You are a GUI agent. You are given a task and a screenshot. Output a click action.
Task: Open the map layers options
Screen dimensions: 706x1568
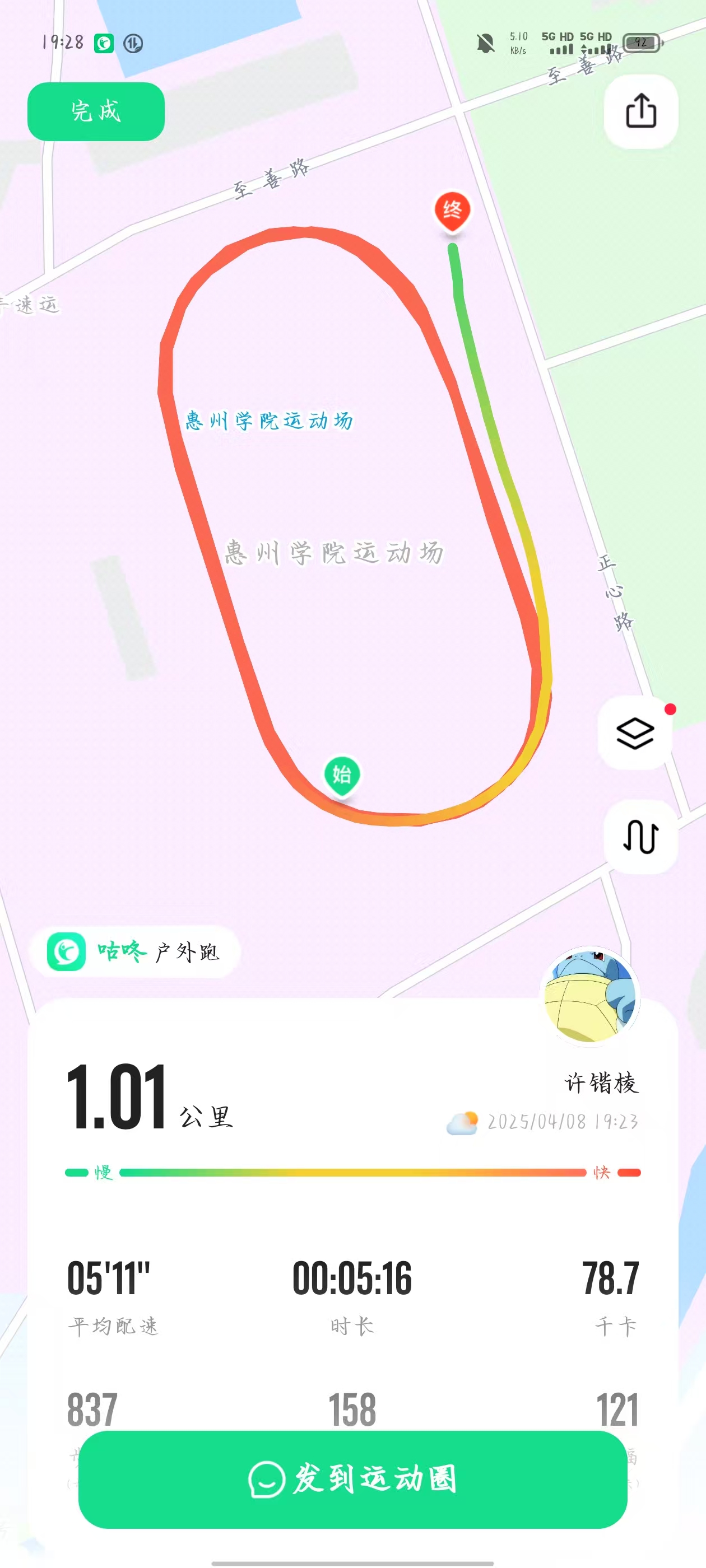[x=635, y=732]
